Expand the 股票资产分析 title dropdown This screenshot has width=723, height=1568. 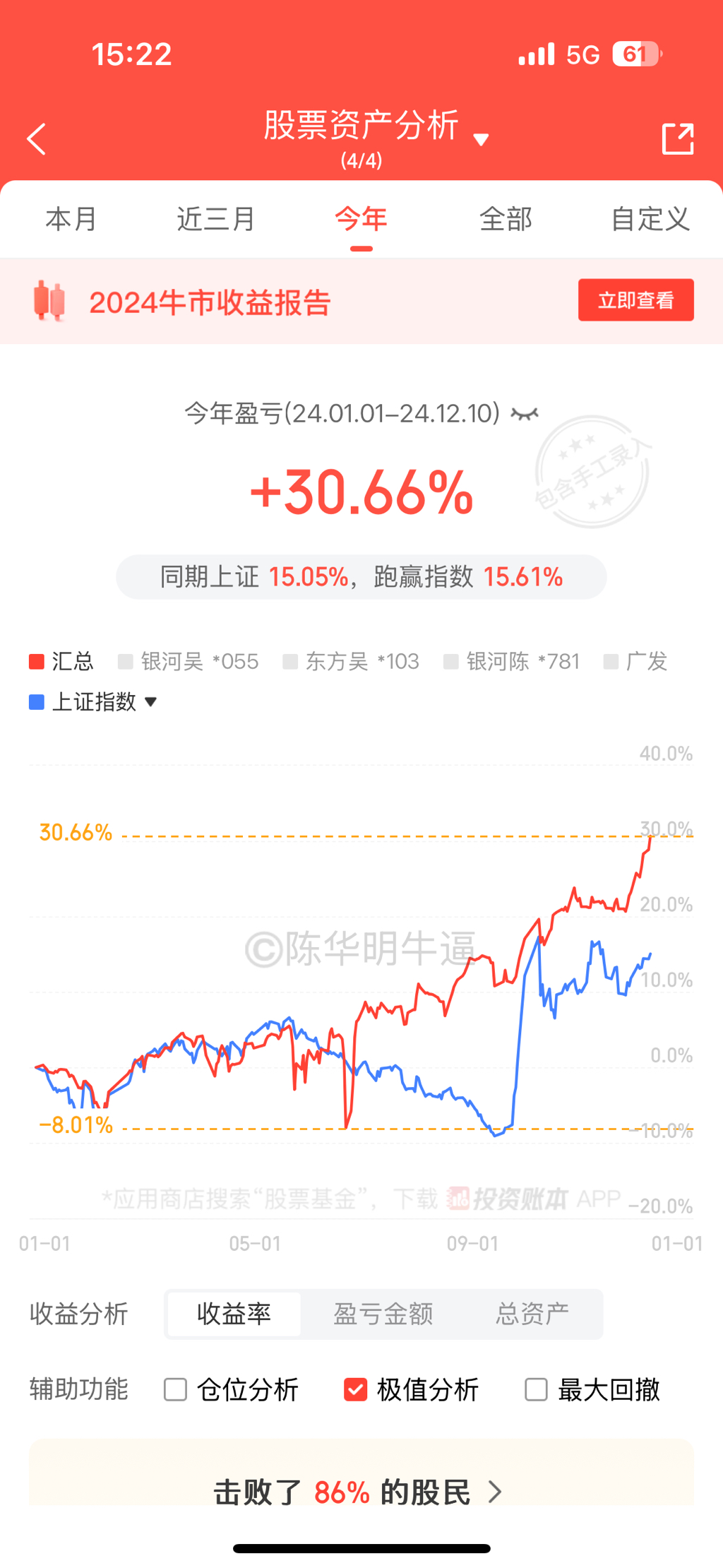pyautogui.click(x=481, y=139)
